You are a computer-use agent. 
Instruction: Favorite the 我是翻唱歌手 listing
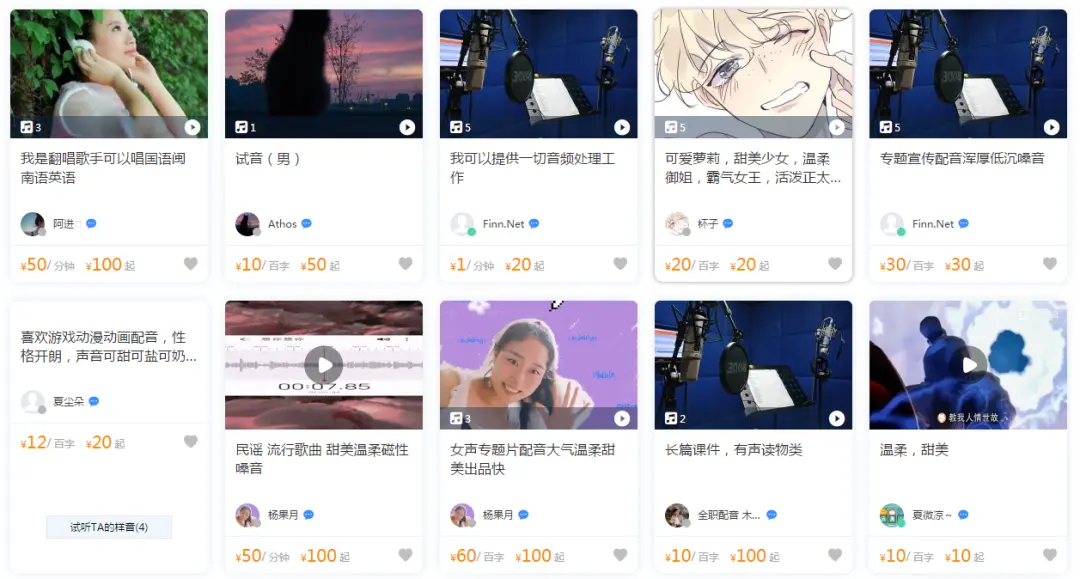191,264
